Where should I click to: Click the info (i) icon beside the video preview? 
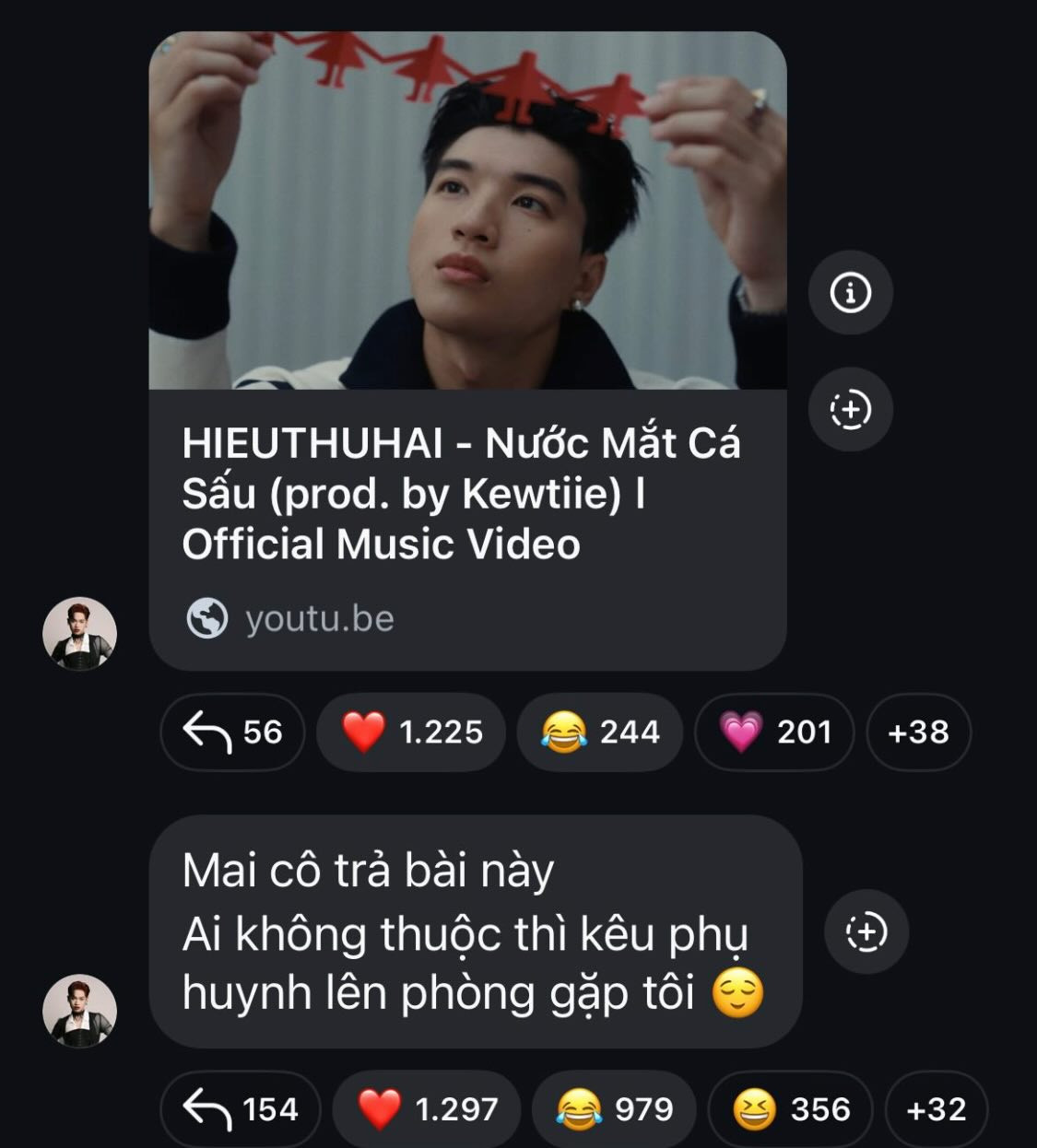(x=850, y=295)
